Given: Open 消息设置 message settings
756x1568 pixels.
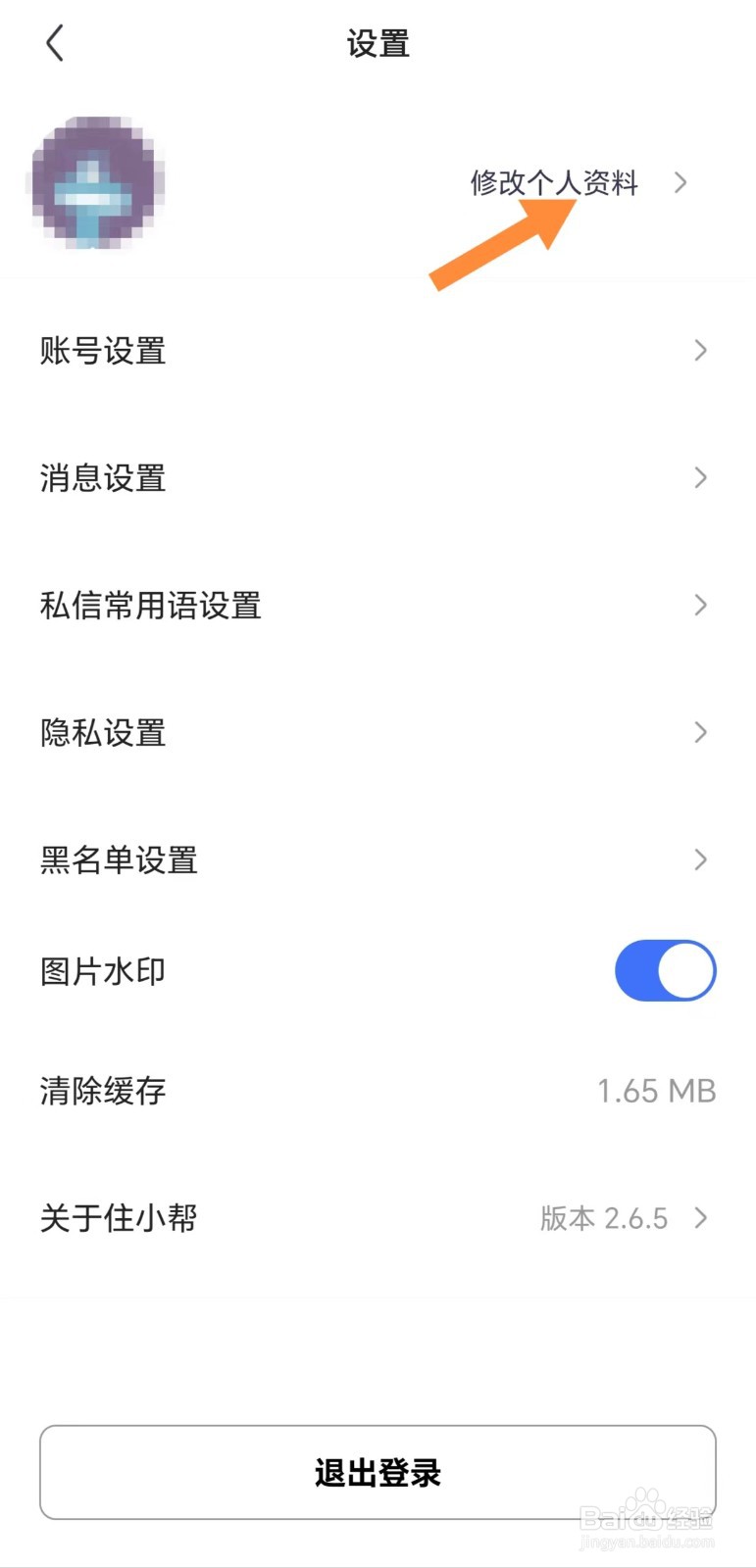Looking at the screenshot, I should click(x=102, y=478).
